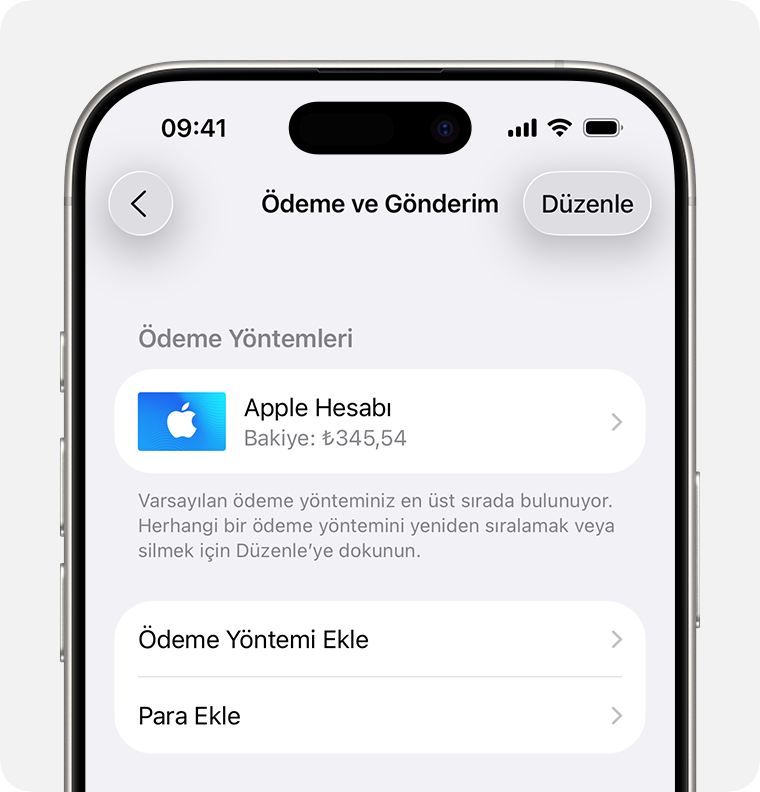Tap the Apple logo payment card icon
Image resolution: width=760 pixels, height=792 pixels.
(x=181, y=421)
